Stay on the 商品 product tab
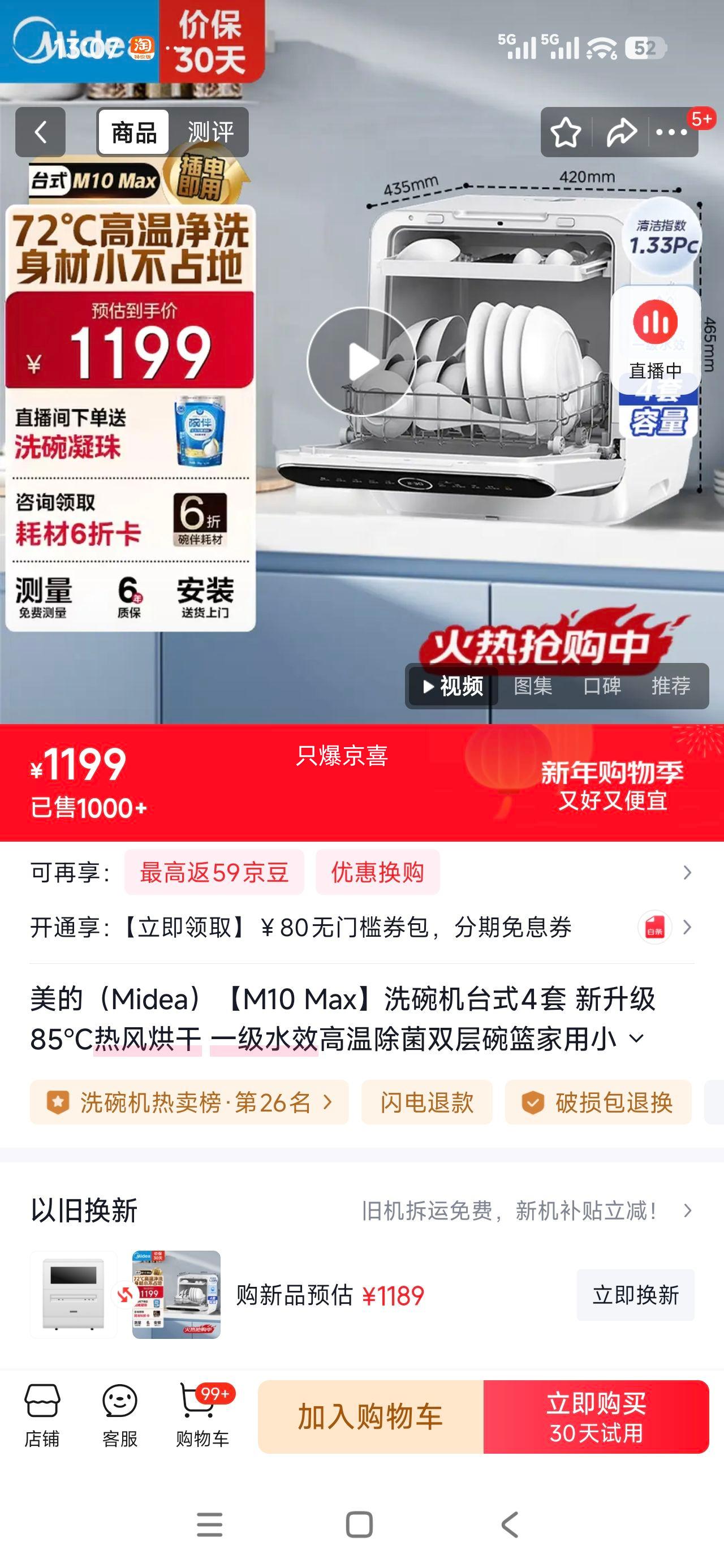Screen dimensions: 724x1568 pyautogui.click(x=134, y=132)
